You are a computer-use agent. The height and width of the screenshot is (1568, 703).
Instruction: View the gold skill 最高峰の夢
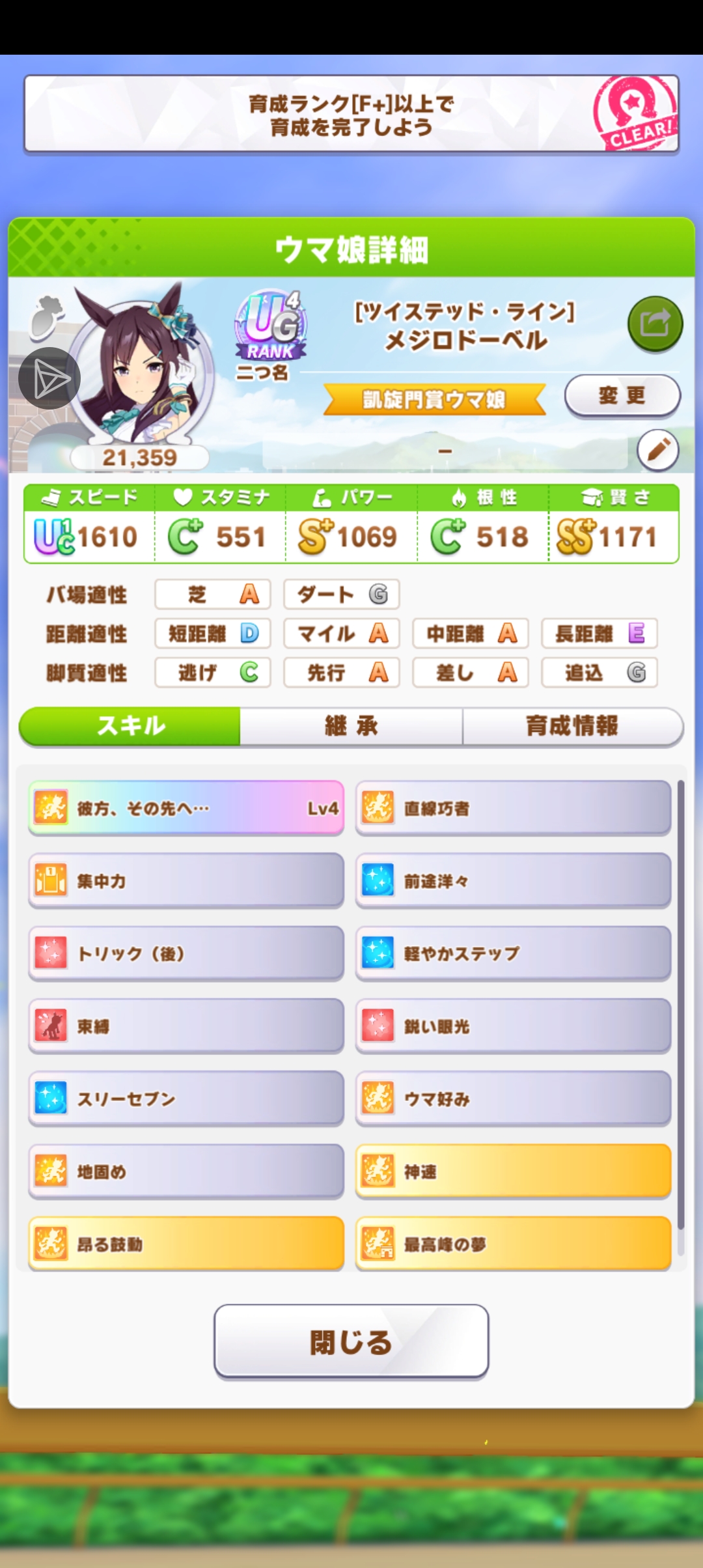[513, 1244]
